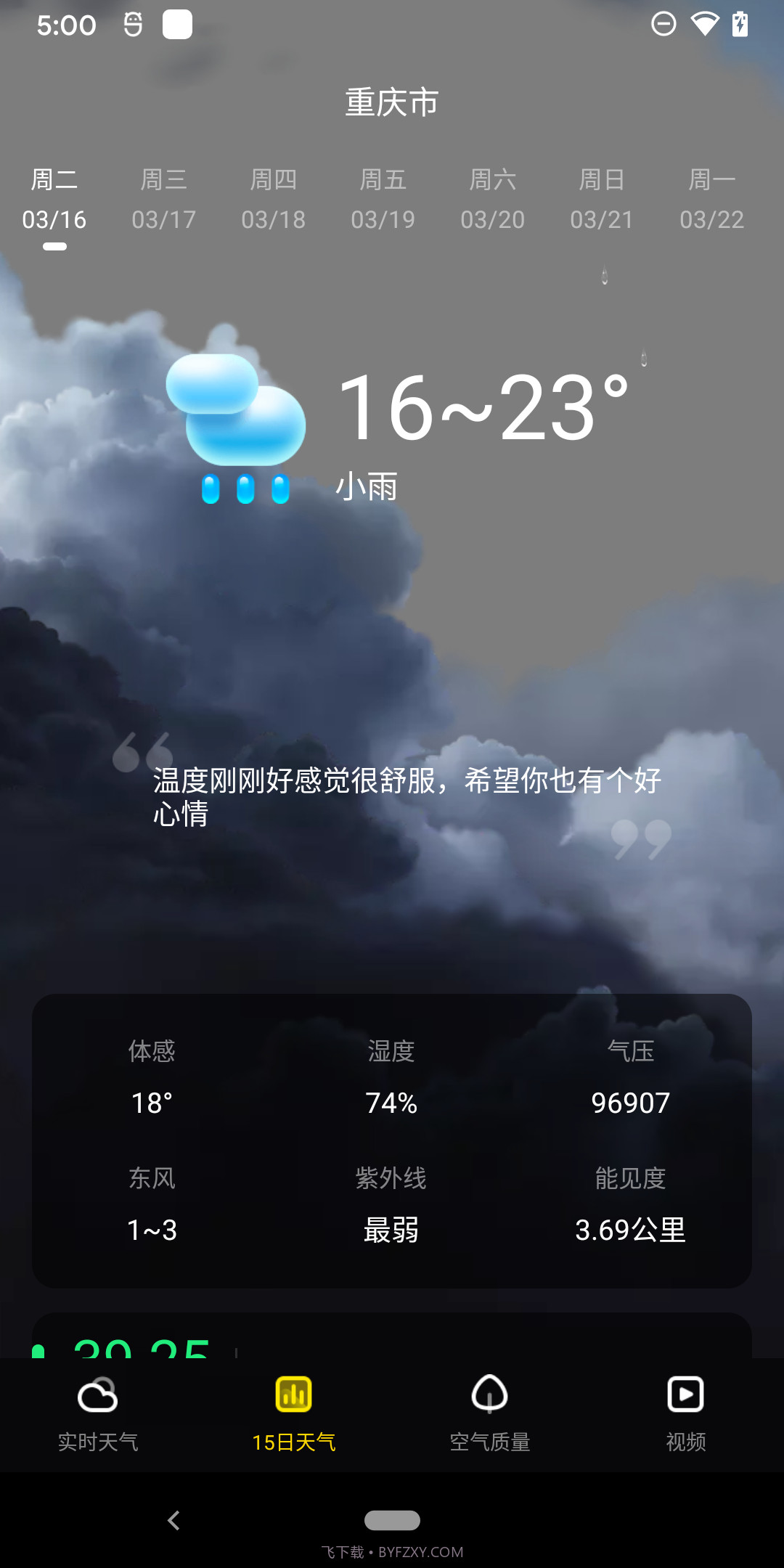Click the 湿度 74% humidity value
Image resolution: width=784 pixels, height=1568 pixels.
pyautogui.click(x=392, y=1103)
